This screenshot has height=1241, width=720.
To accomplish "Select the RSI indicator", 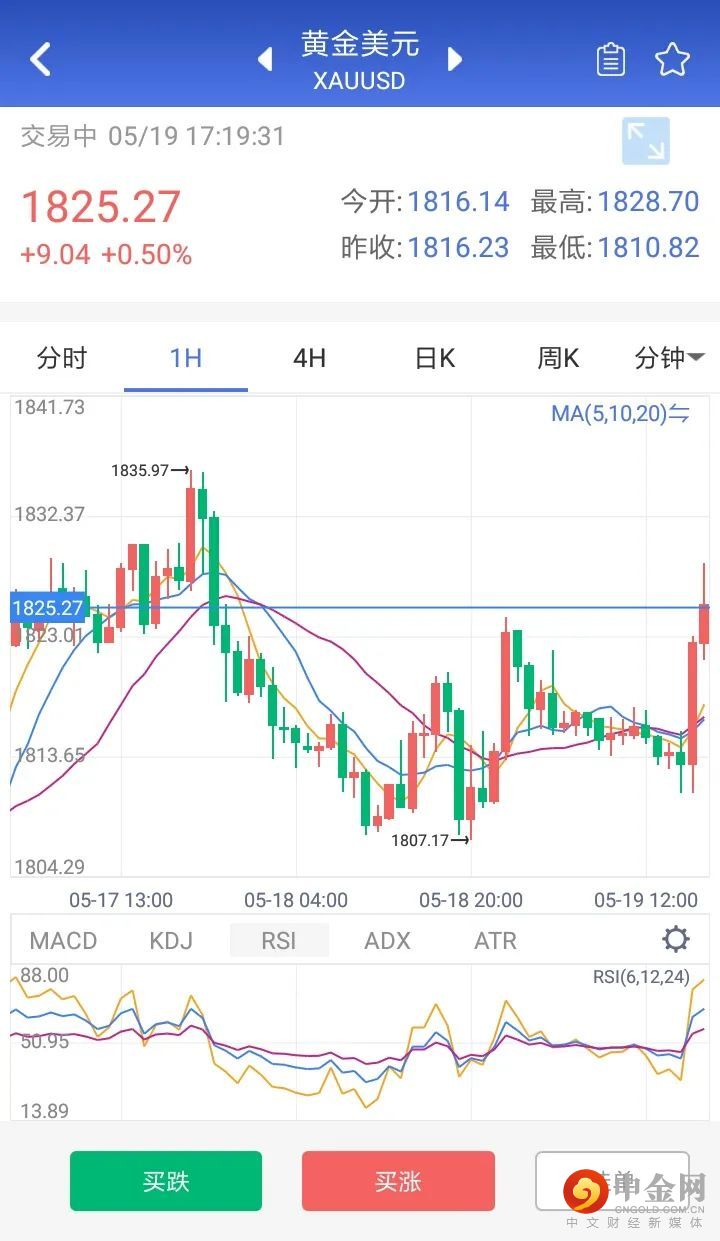I will point(279,941).
